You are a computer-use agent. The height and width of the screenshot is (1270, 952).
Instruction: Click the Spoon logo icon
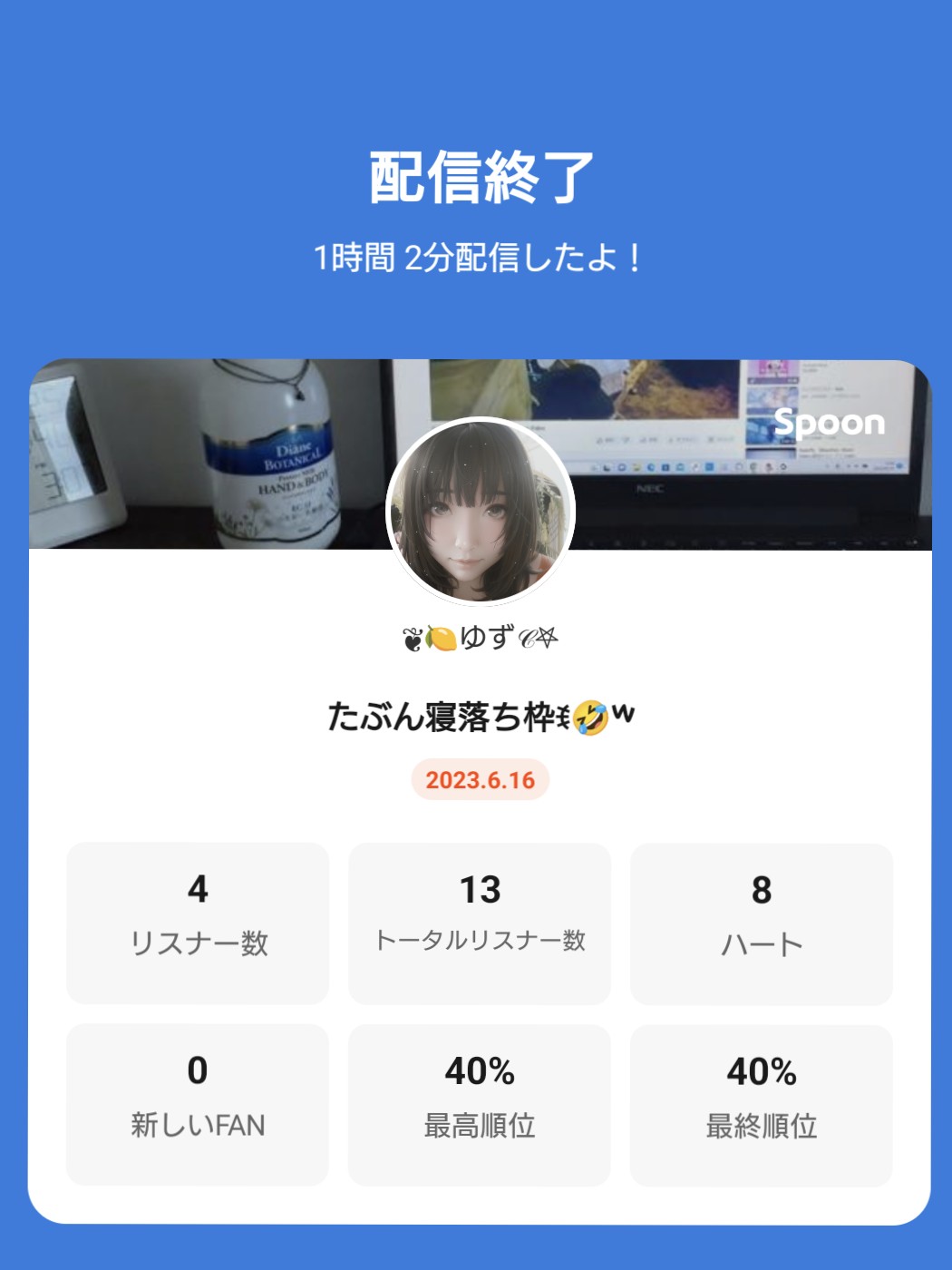tap(830, 423)
